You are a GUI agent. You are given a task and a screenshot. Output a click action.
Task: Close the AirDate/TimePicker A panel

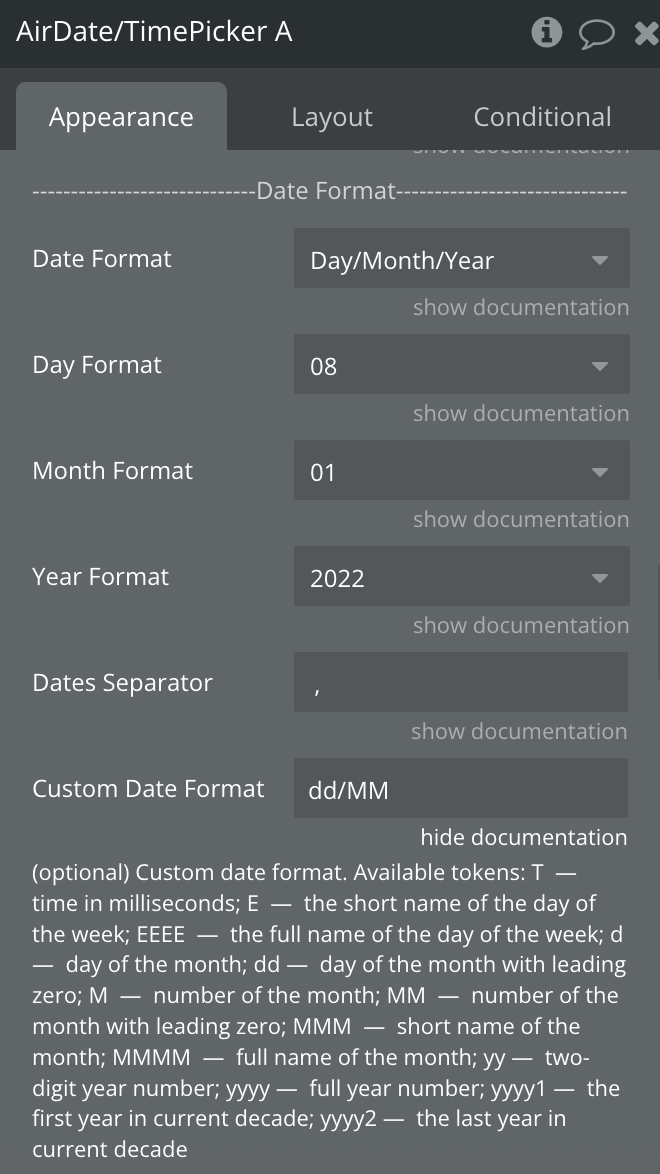(647, 33)
